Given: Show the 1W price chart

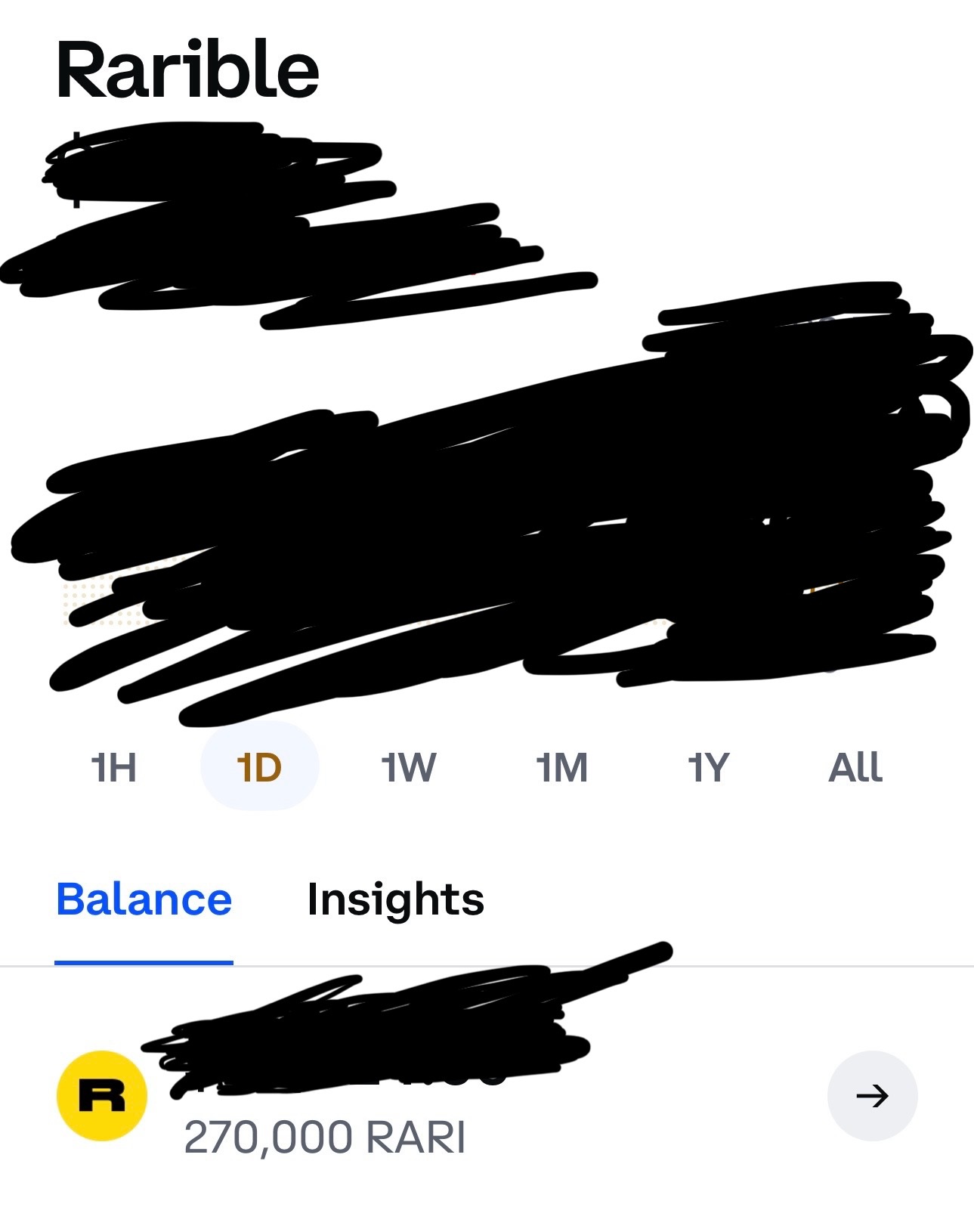Looking at the screenshot, I should pos(408,767).
